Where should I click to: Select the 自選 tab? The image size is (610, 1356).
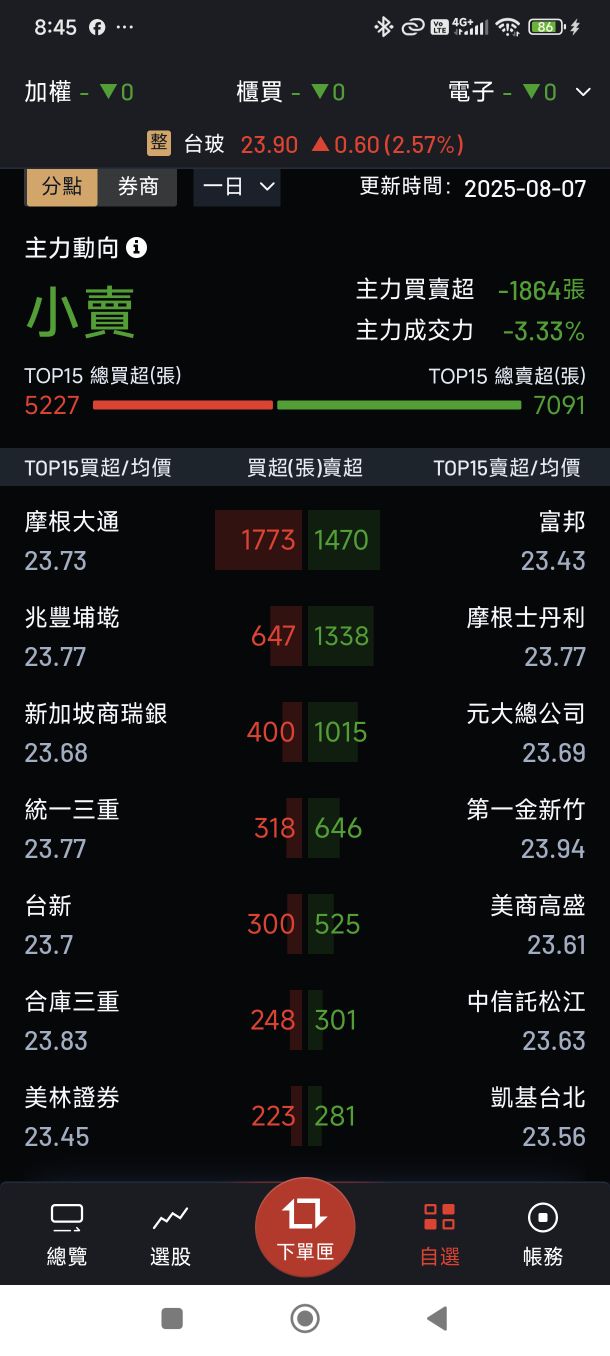pyautogui.click(x=439, y=1235)
